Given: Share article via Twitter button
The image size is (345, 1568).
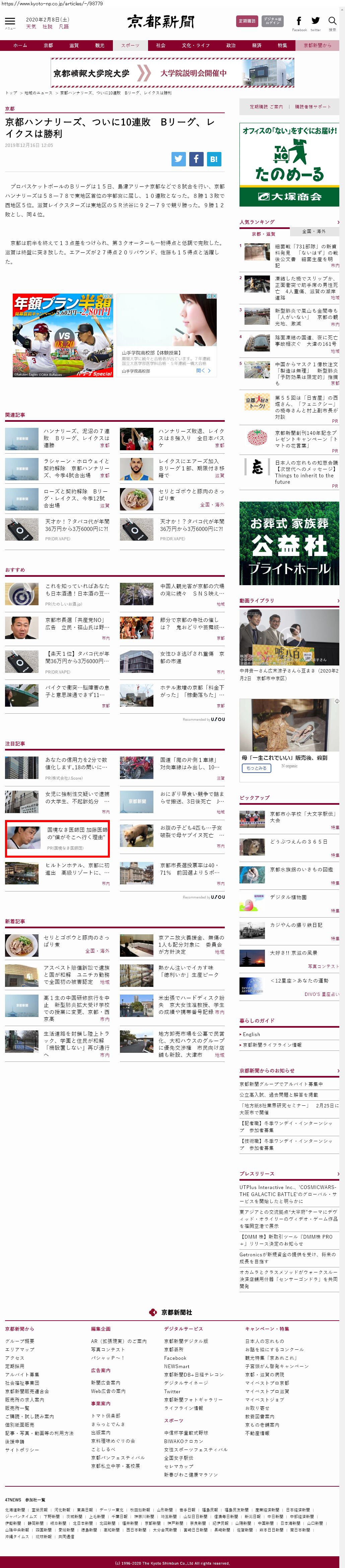Looking at the screenshot, I should 178,159.
